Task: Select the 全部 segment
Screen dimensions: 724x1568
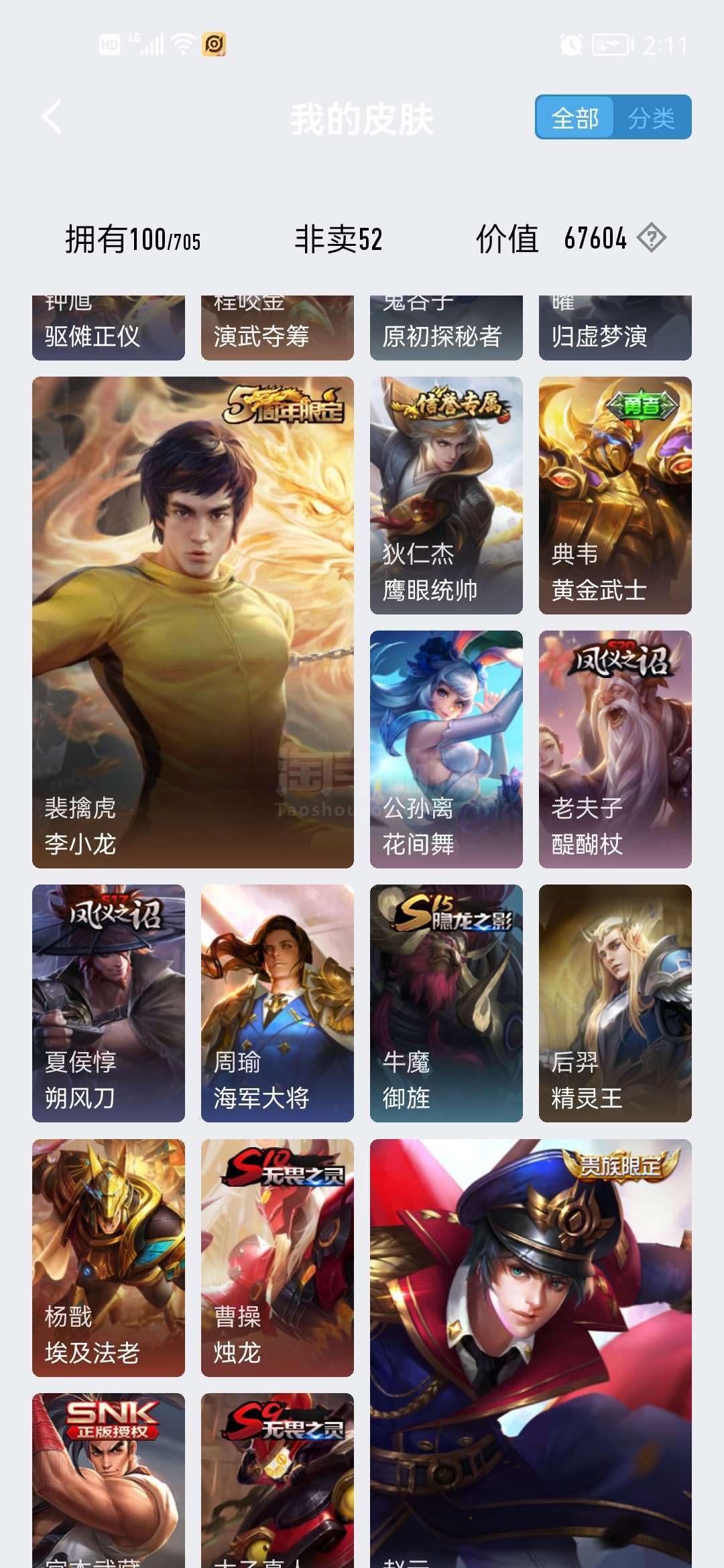Action: [x=575, y=118]
